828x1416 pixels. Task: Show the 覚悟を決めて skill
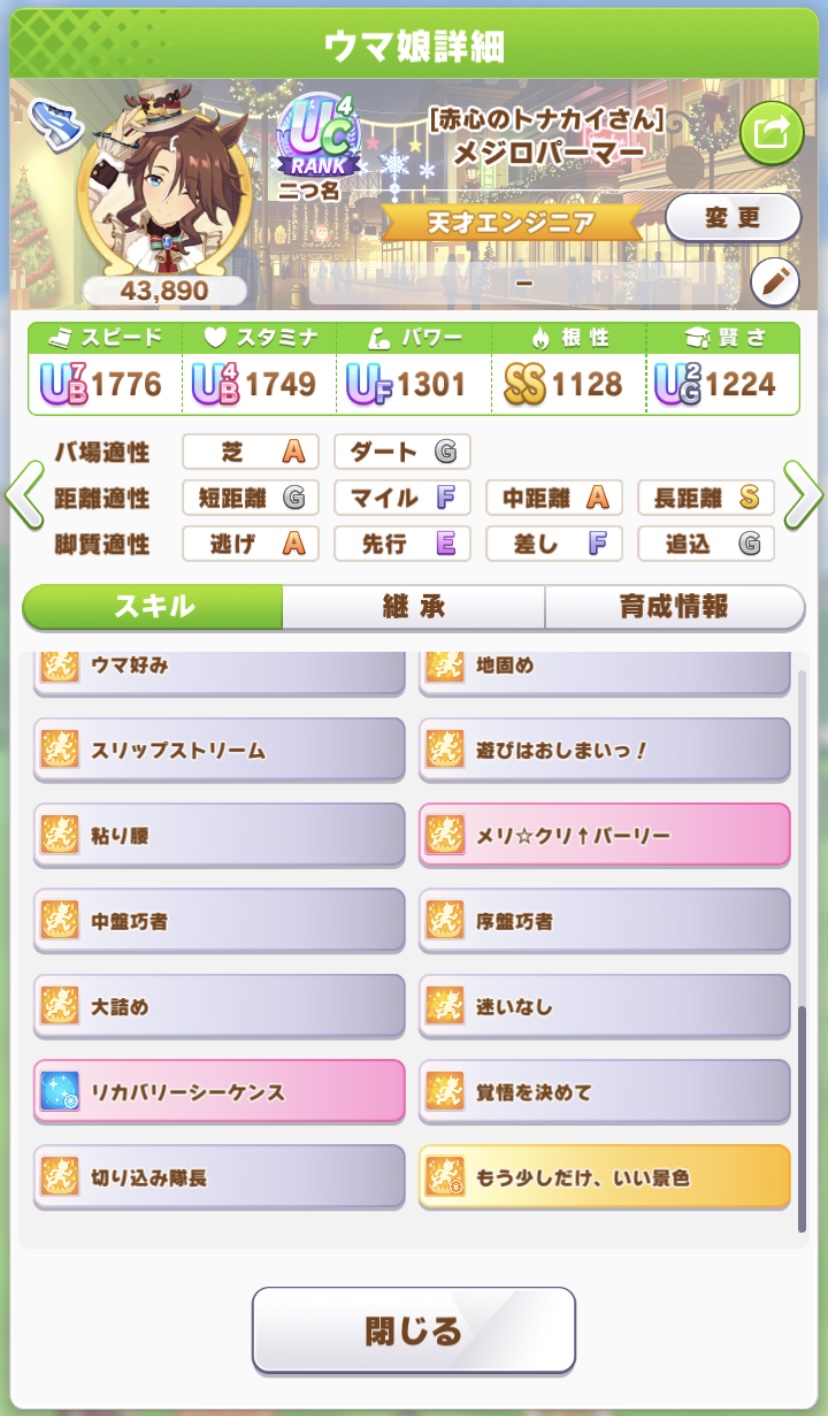pos(604,1092)
